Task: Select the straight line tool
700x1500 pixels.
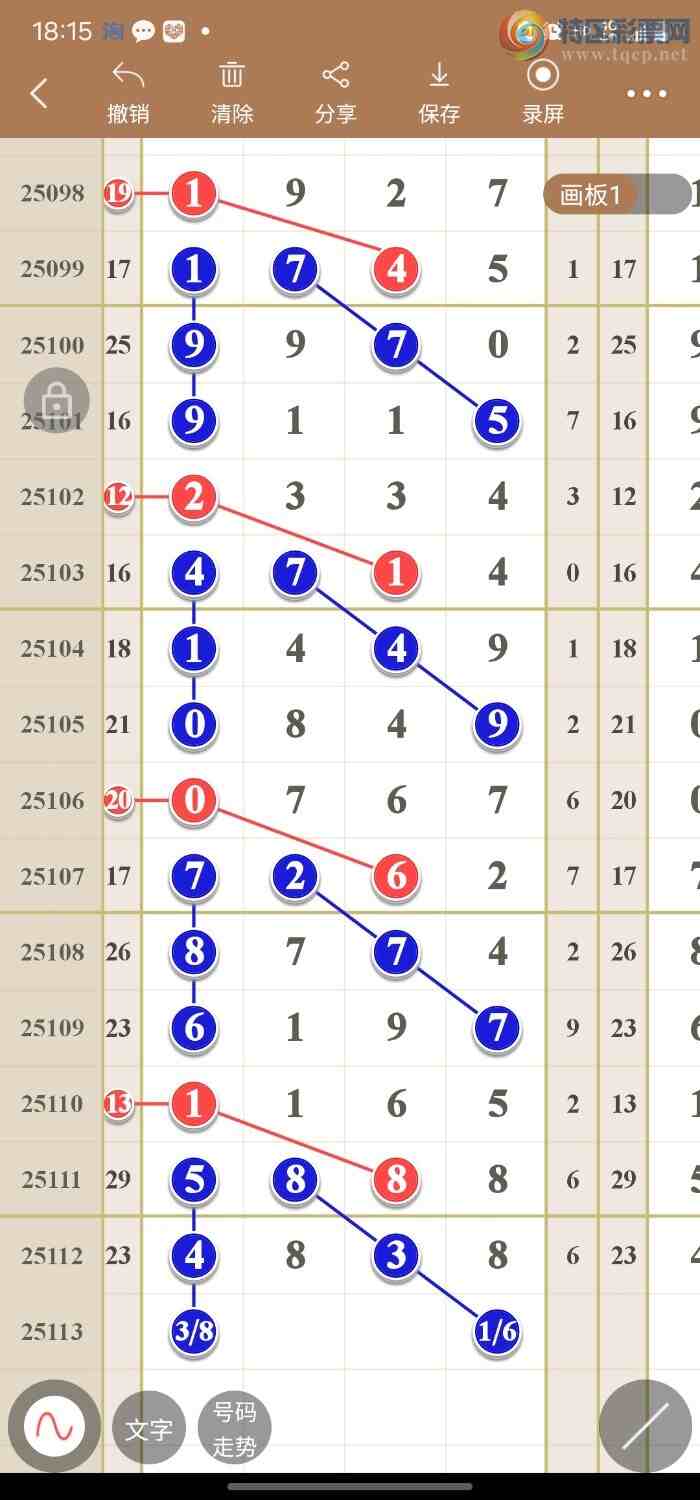Action: pos(645,1427)
